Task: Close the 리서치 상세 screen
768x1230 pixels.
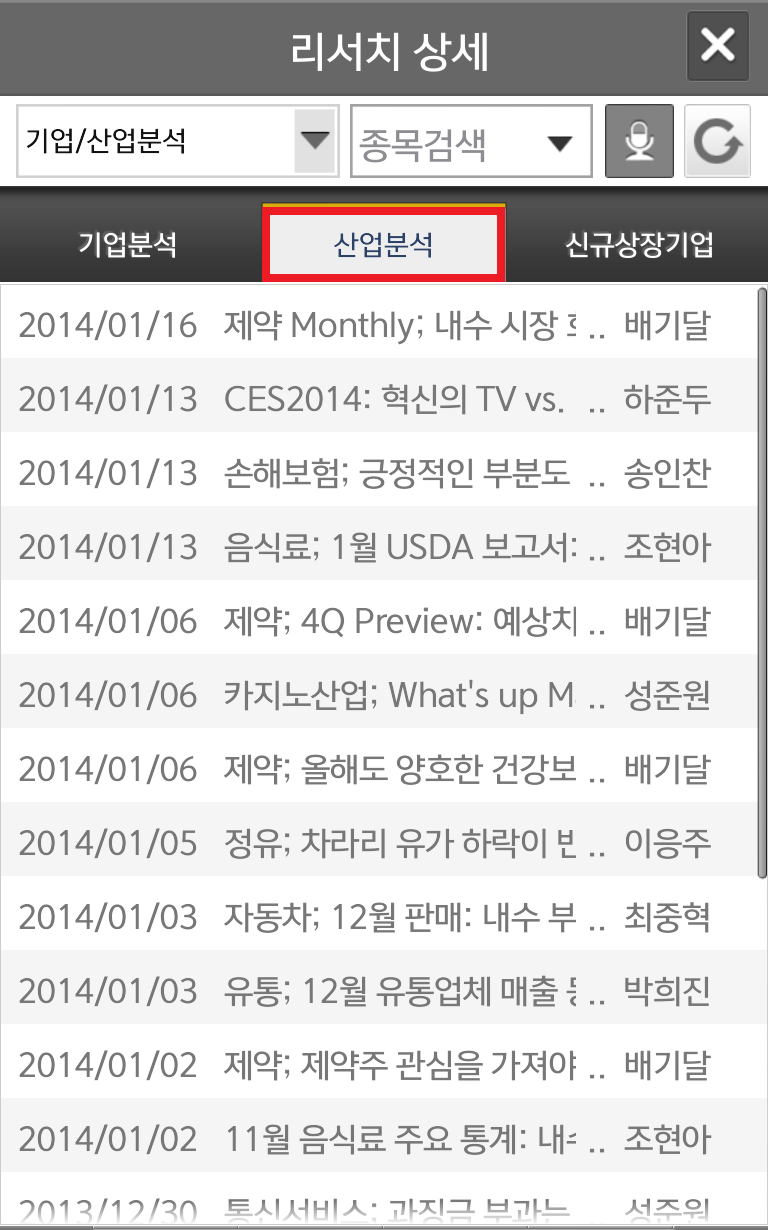Action: 717,46
